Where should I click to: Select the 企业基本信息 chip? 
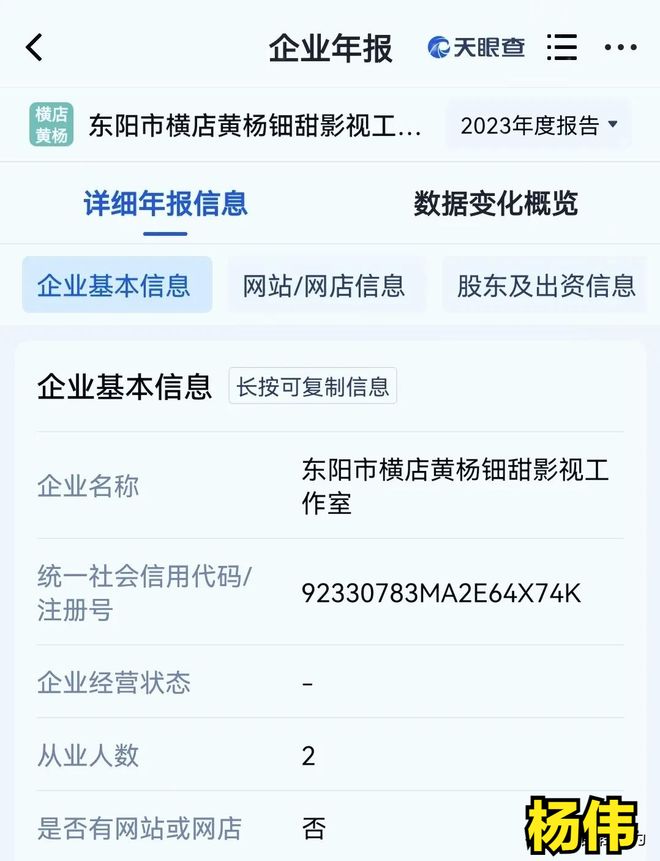click(x=114, y=285)
